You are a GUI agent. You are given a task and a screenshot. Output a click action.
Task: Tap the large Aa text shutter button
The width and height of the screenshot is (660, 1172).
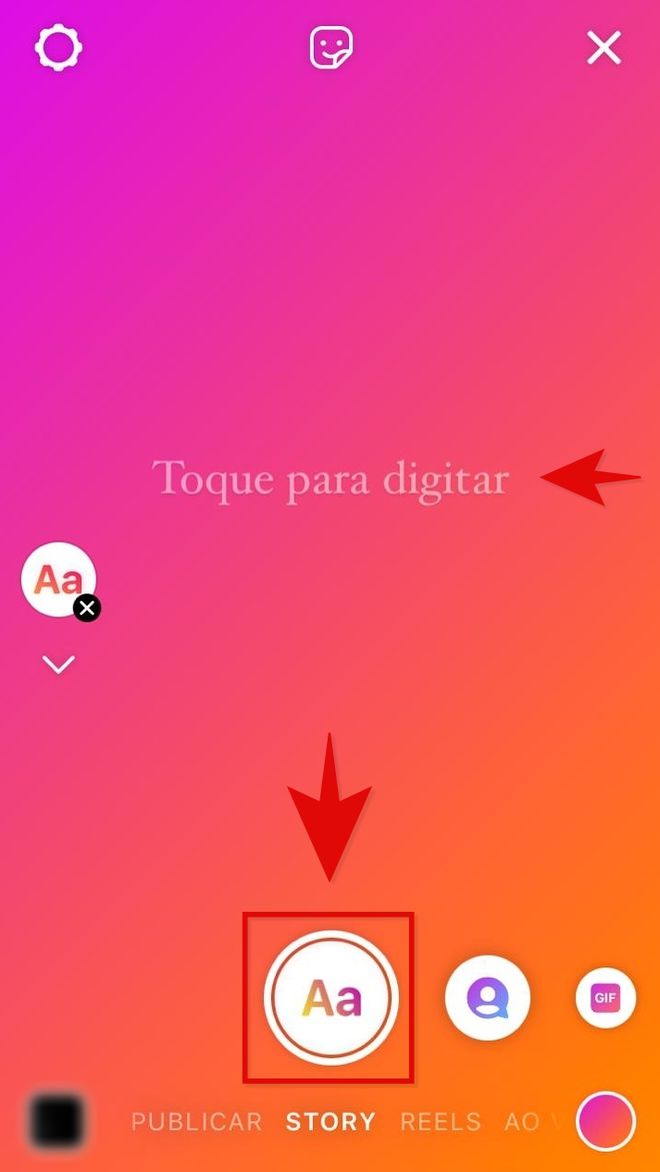point(331,997)
